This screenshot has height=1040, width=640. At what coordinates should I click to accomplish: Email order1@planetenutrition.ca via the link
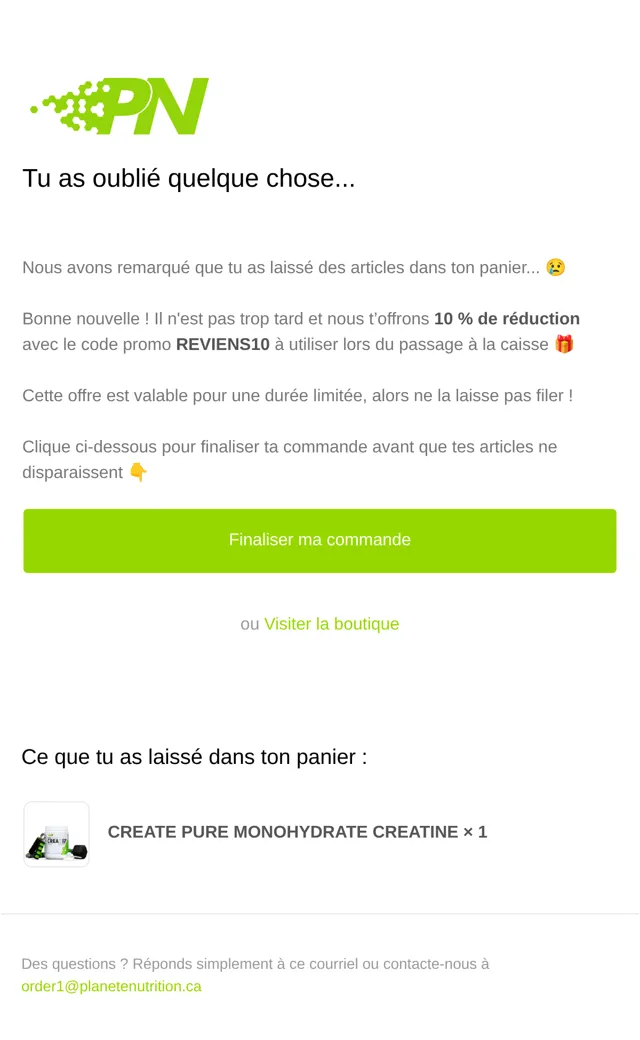[x=111, y=986]
